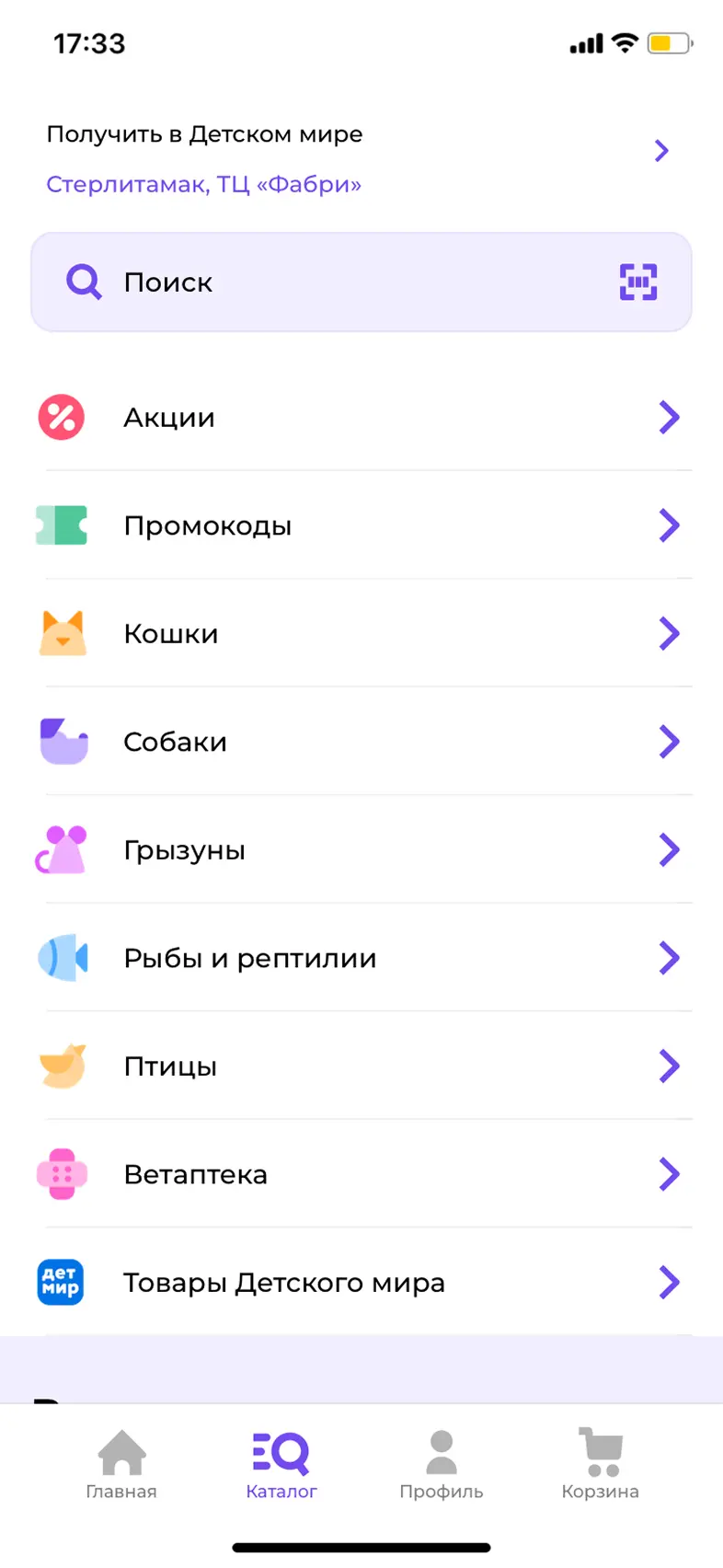Go to the Профиль tab
The image size is (723, 1568).
click(x=442, y=1465)
